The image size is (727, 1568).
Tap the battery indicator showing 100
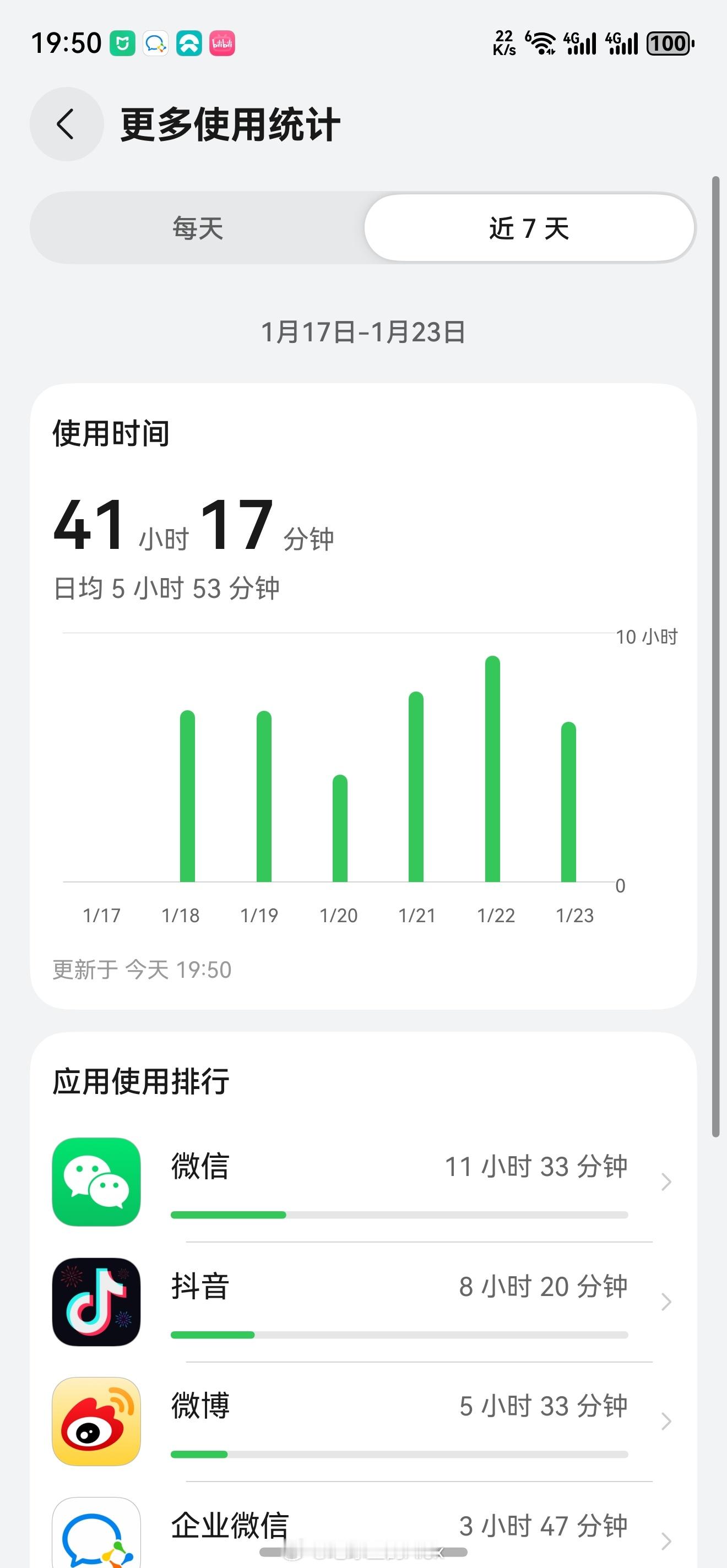pos(669,43)
